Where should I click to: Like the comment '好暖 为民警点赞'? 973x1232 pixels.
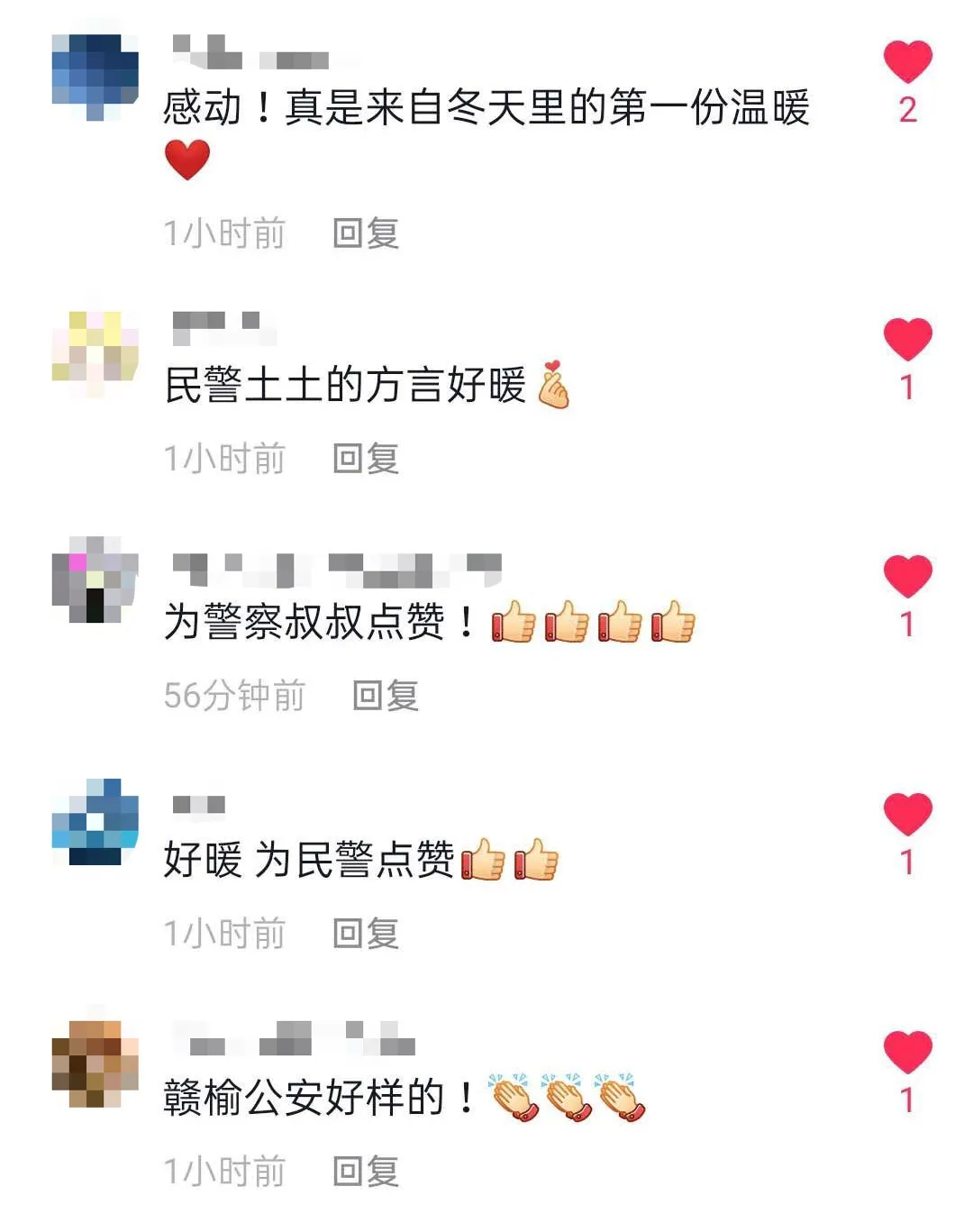[x=907, y=815]
